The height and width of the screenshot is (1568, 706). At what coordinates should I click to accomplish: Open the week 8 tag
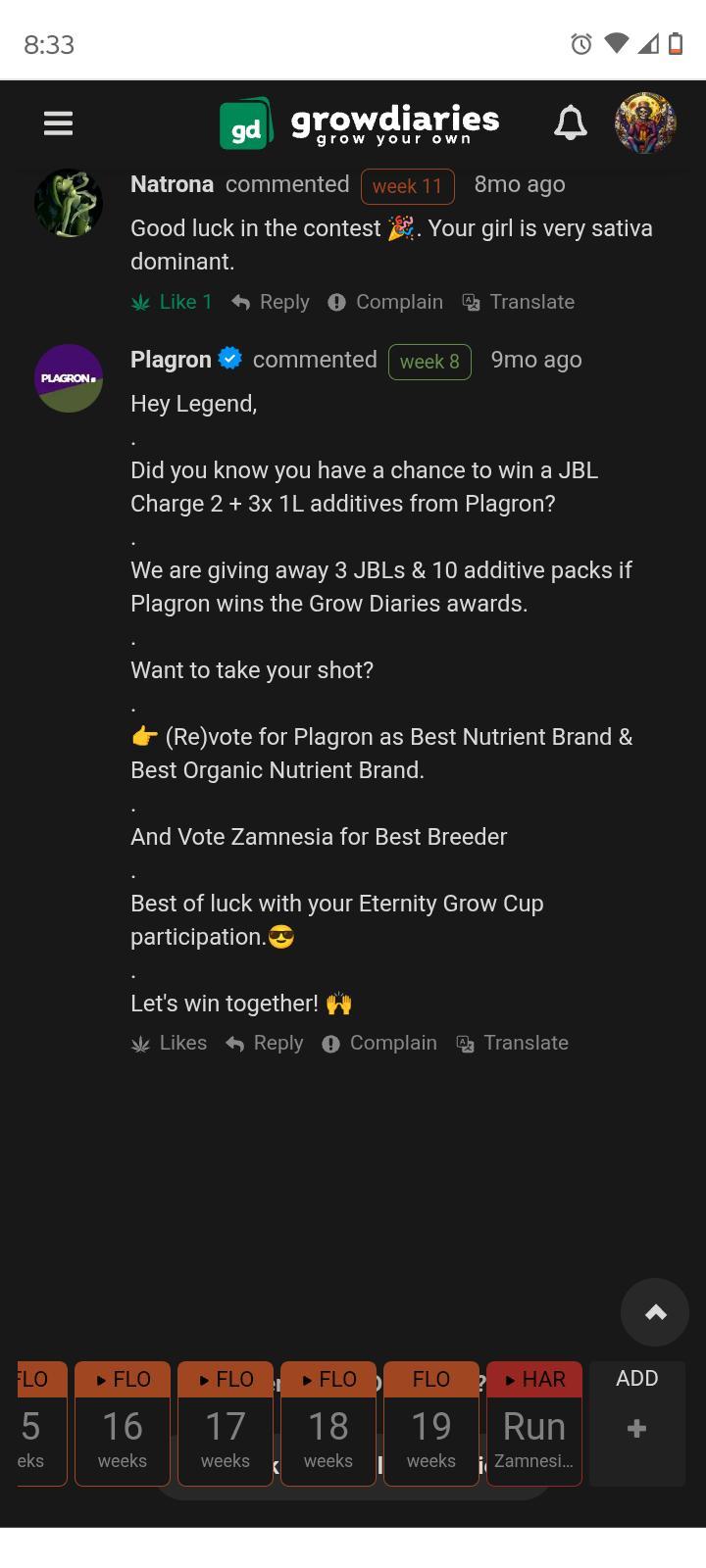click(429, 362)
